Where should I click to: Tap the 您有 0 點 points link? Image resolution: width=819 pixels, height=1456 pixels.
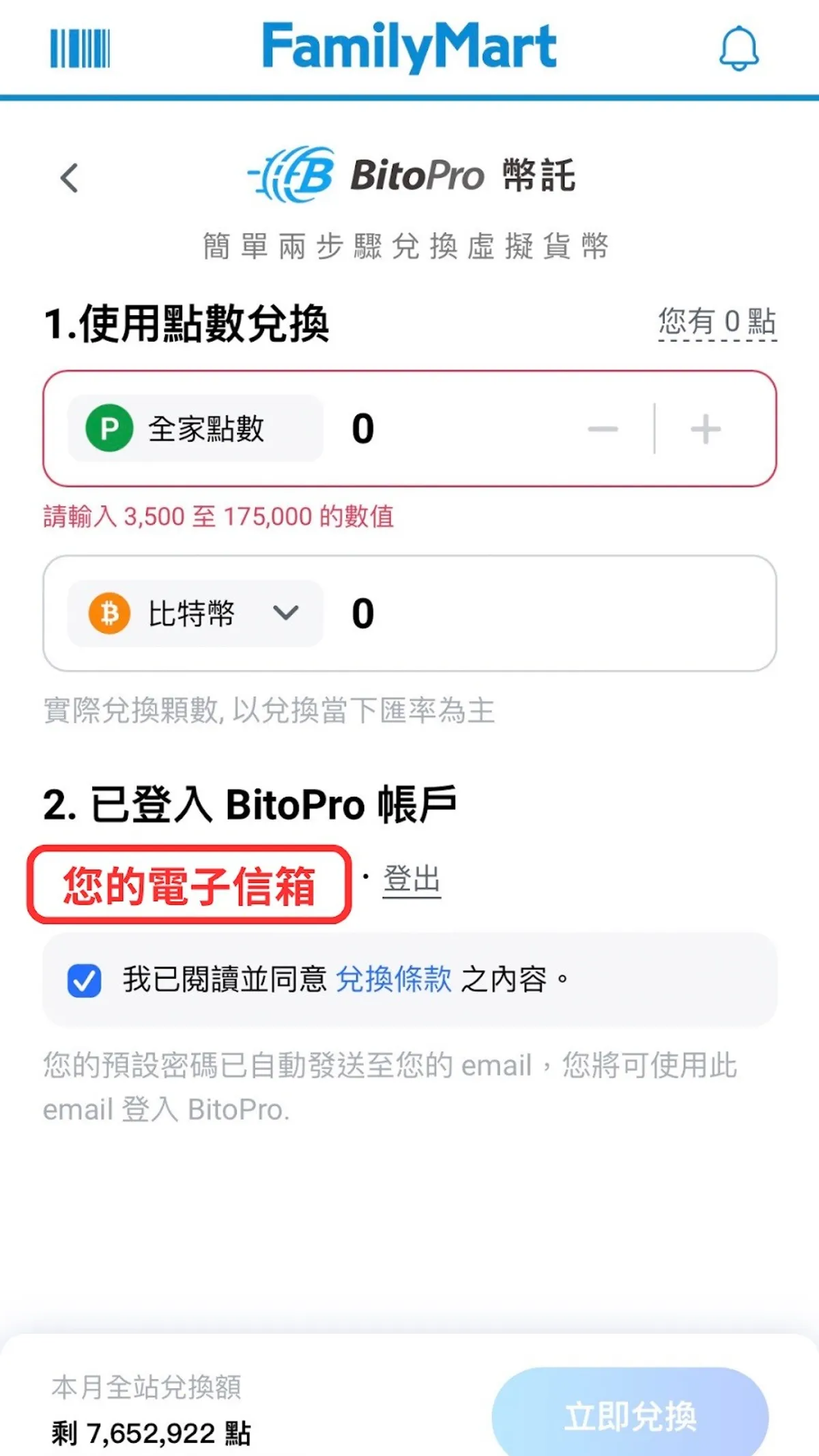click(x=717, y=322)
